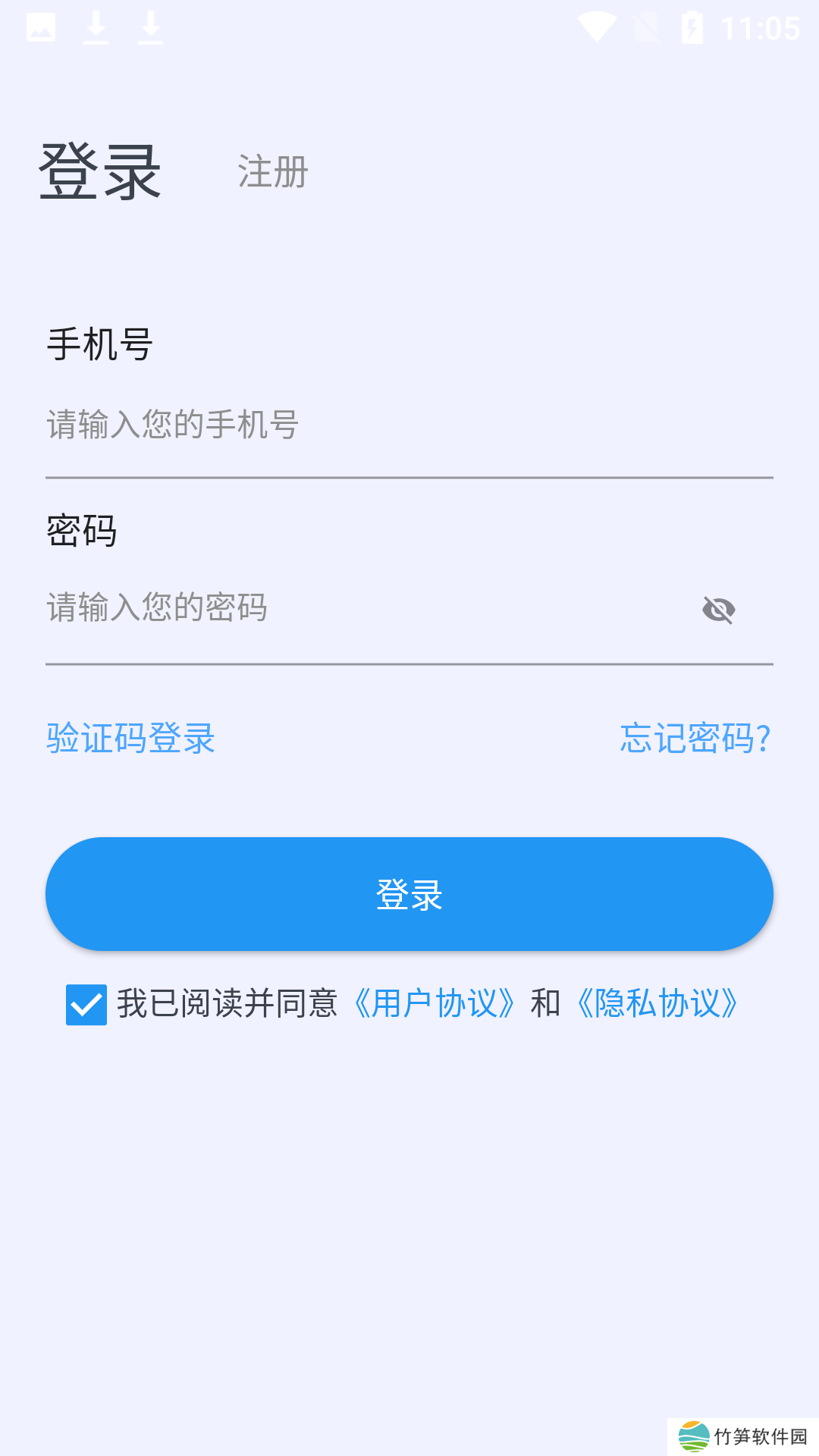Open the 《用户协议》 link
The width and height of the screenshot is (819, 1456).
pyautogui.click(x=435, y=1004)
